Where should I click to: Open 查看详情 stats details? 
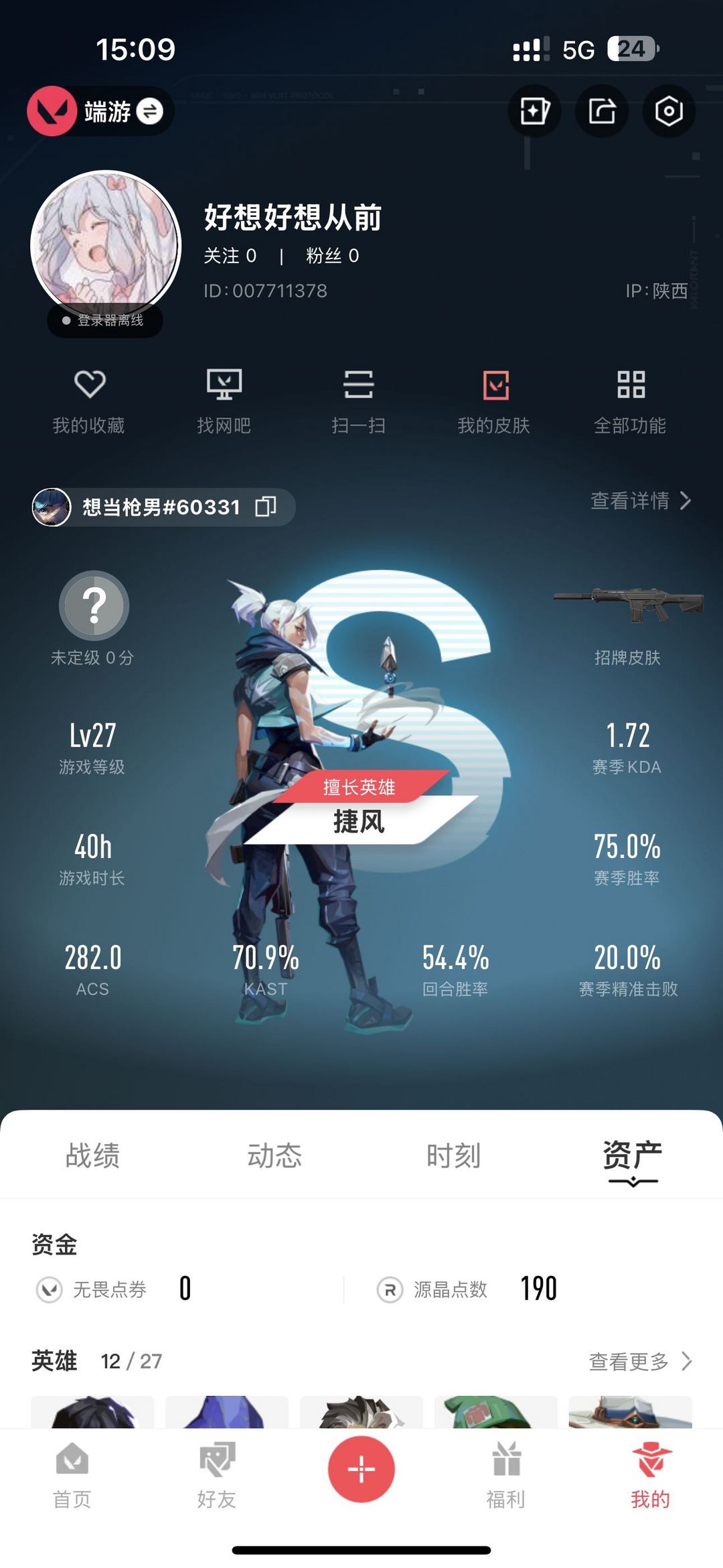[x=640, y=500]
